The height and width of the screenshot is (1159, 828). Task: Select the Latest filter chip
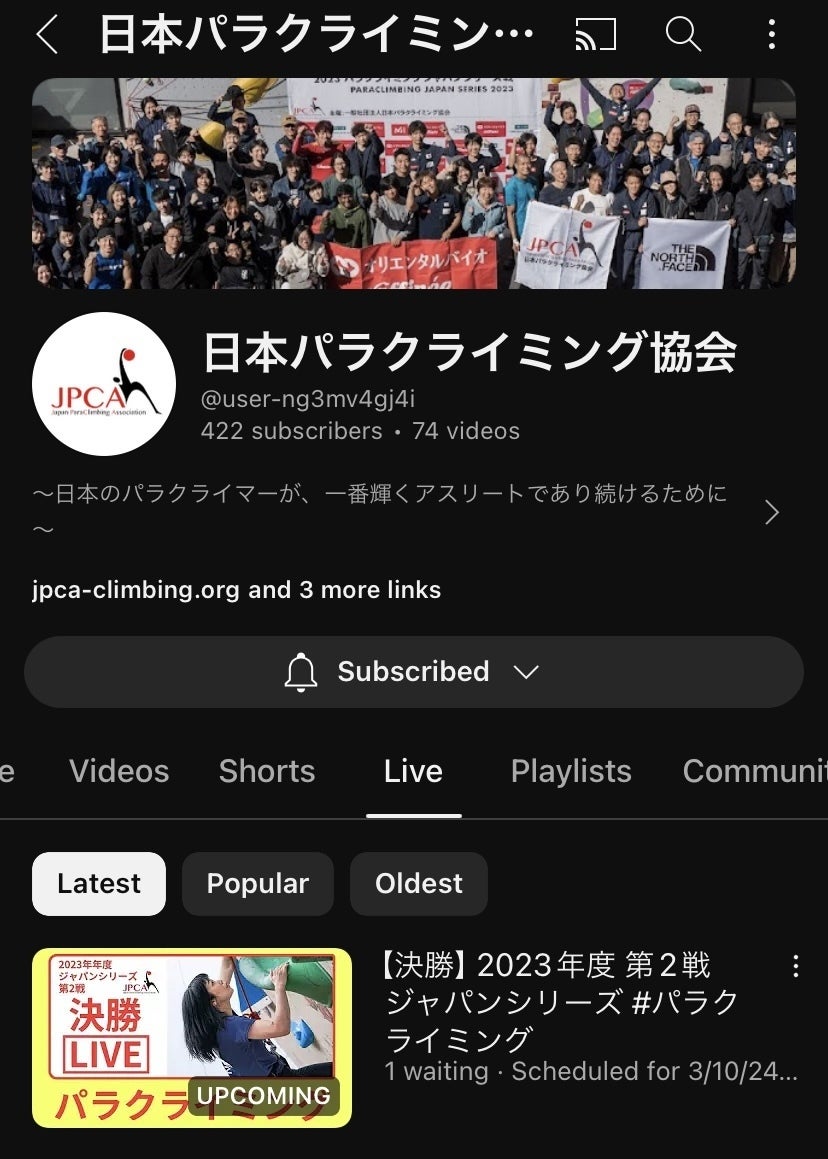pos(99,884)
